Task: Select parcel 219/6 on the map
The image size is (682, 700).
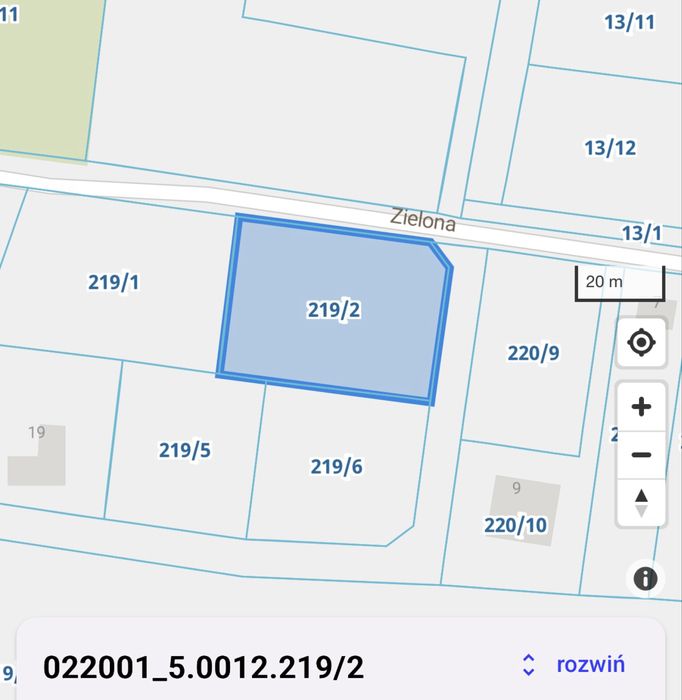Action: click(336, 467)
